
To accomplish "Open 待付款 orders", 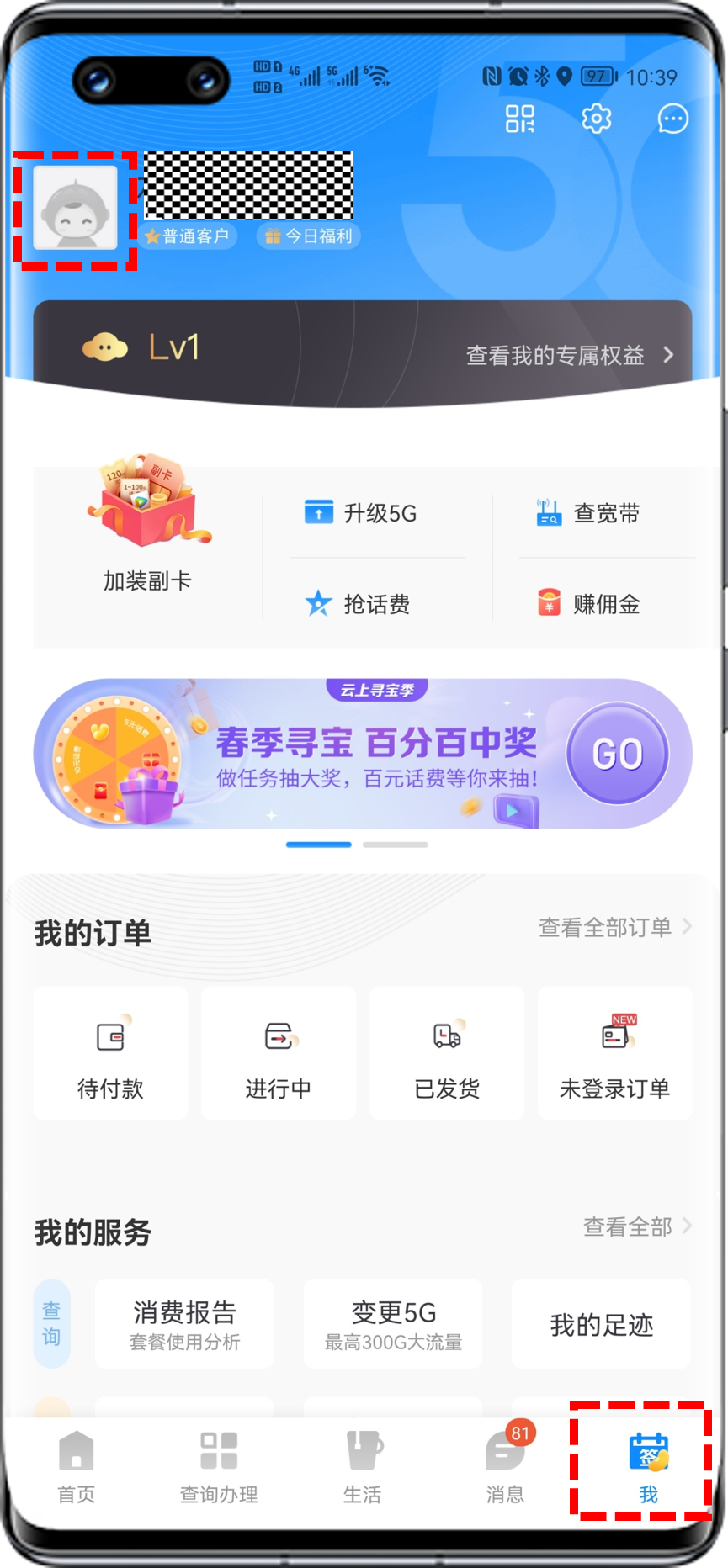I will coord(110,1054).
